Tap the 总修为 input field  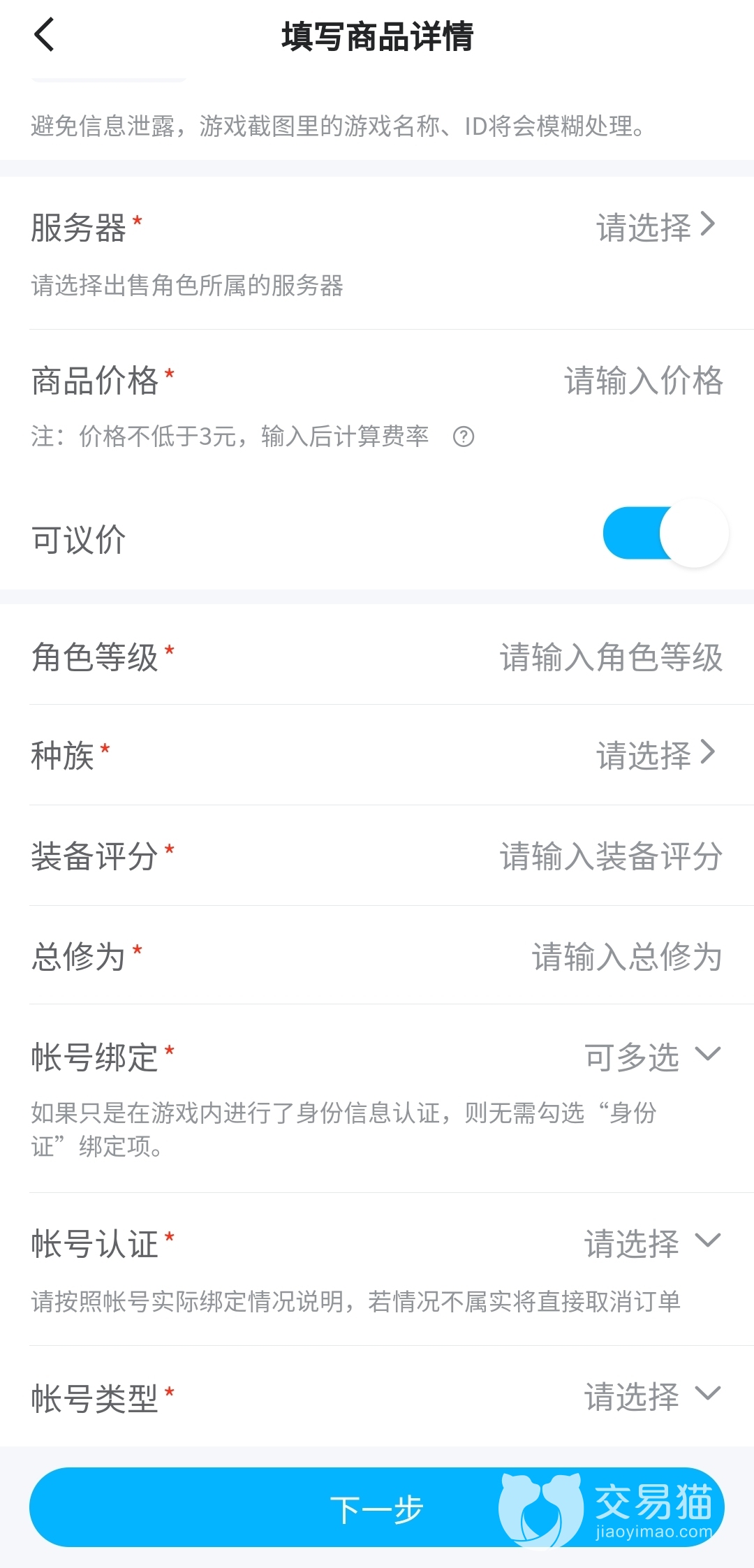[x=627, y=956]
